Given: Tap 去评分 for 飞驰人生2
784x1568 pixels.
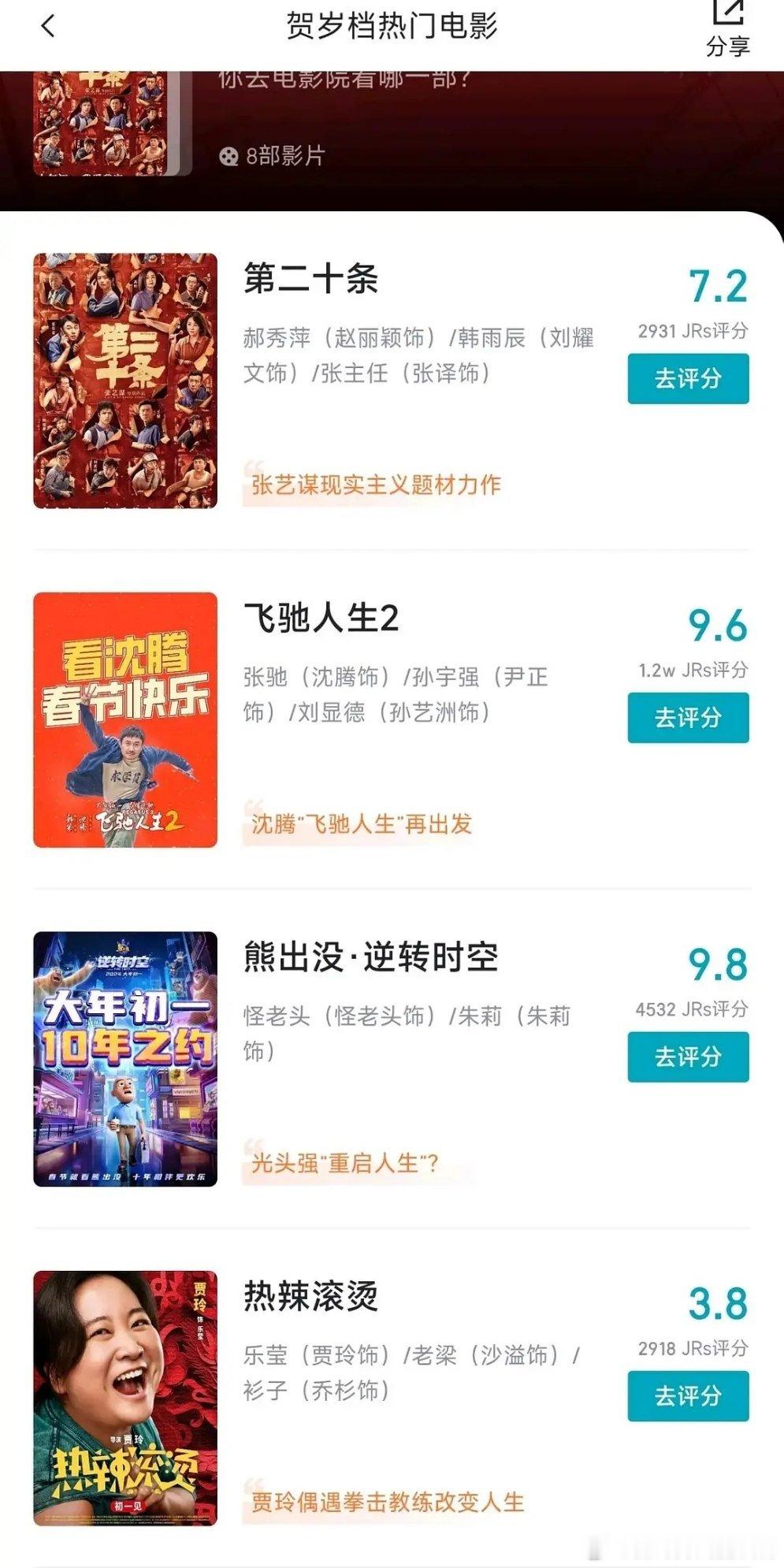Looking at the screenshot, I should pyautogui.click(x=688, y=718).
